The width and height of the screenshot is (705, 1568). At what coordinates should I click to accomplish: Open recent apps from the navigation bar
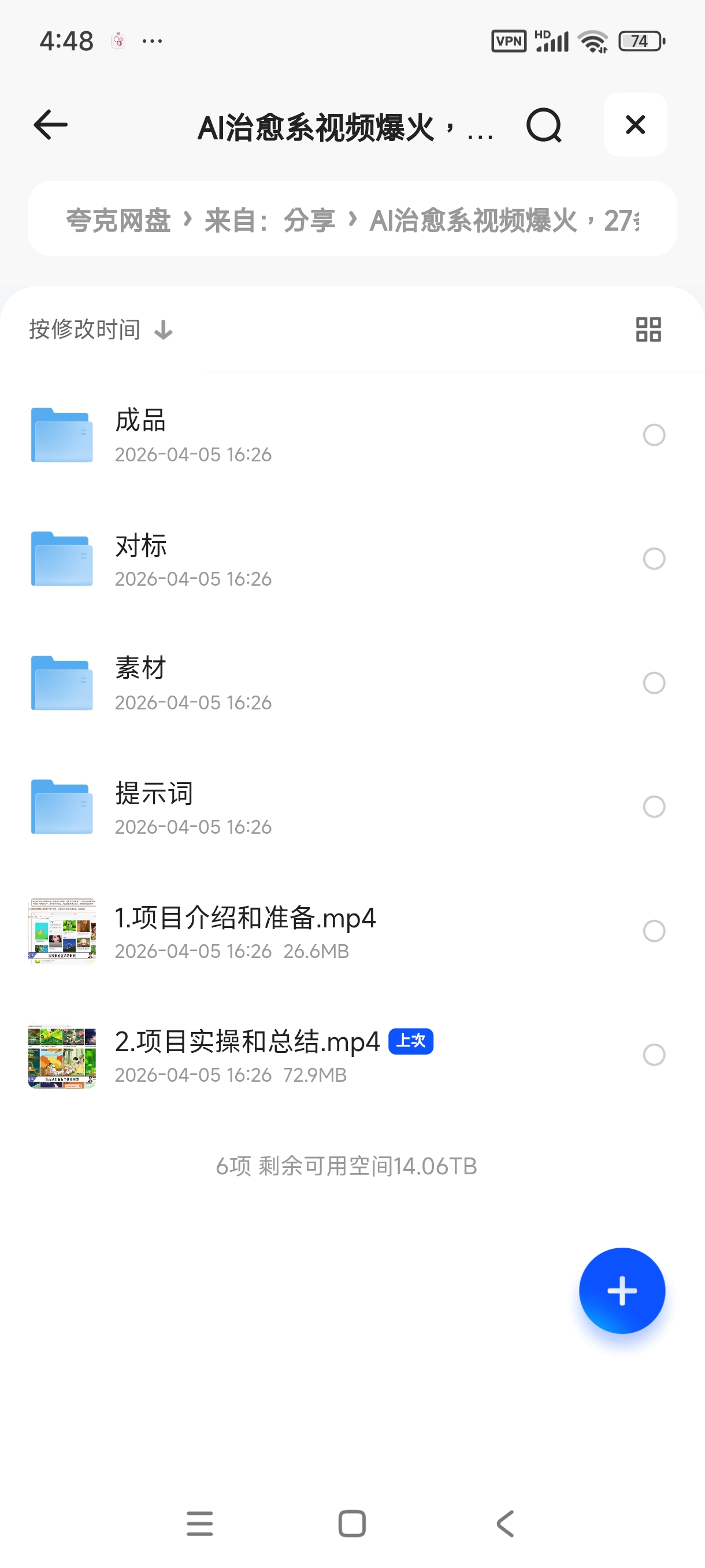(199, 1523)
